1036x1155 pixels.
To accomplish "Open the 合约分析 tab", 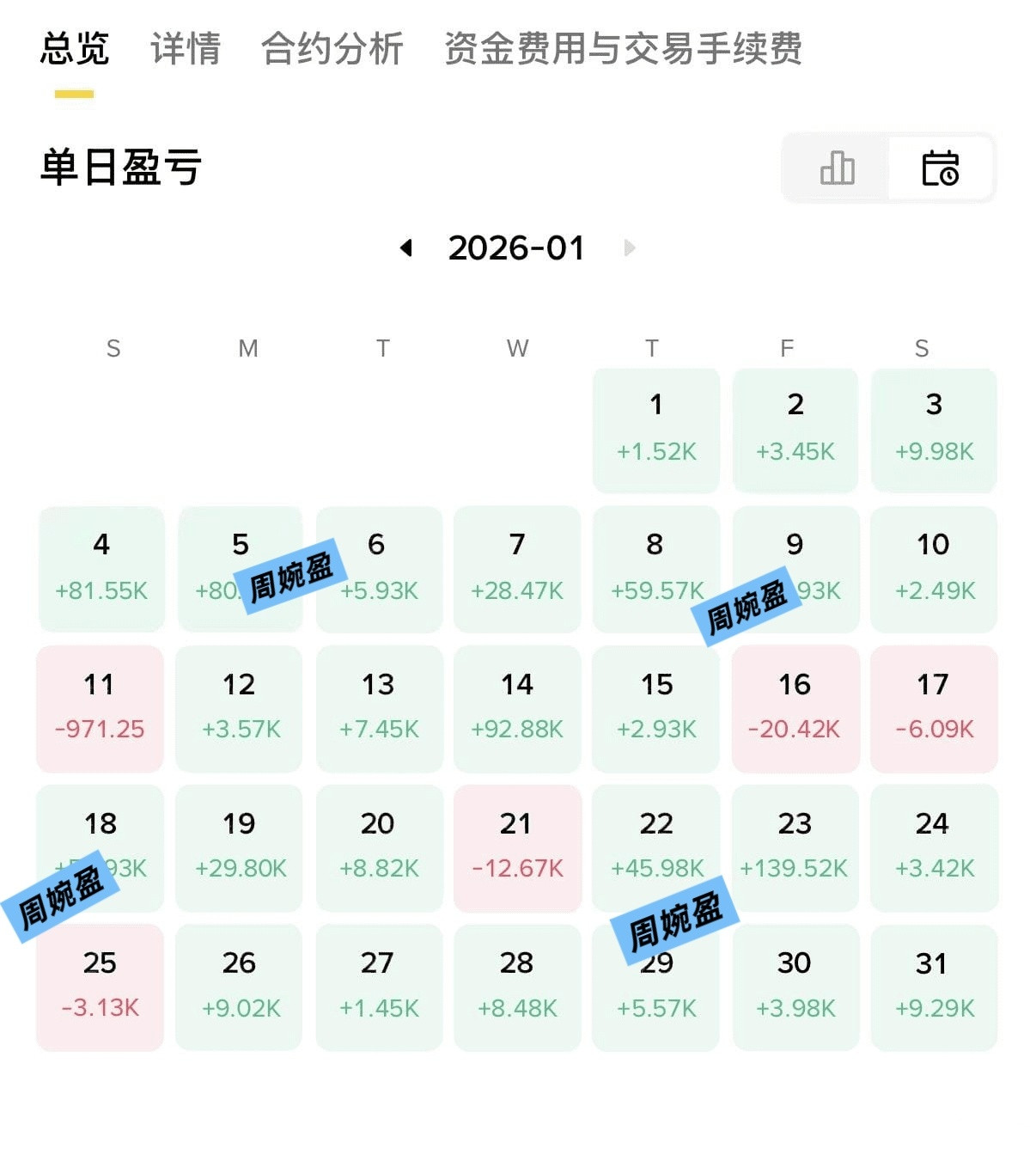I will tap(334, 50).
